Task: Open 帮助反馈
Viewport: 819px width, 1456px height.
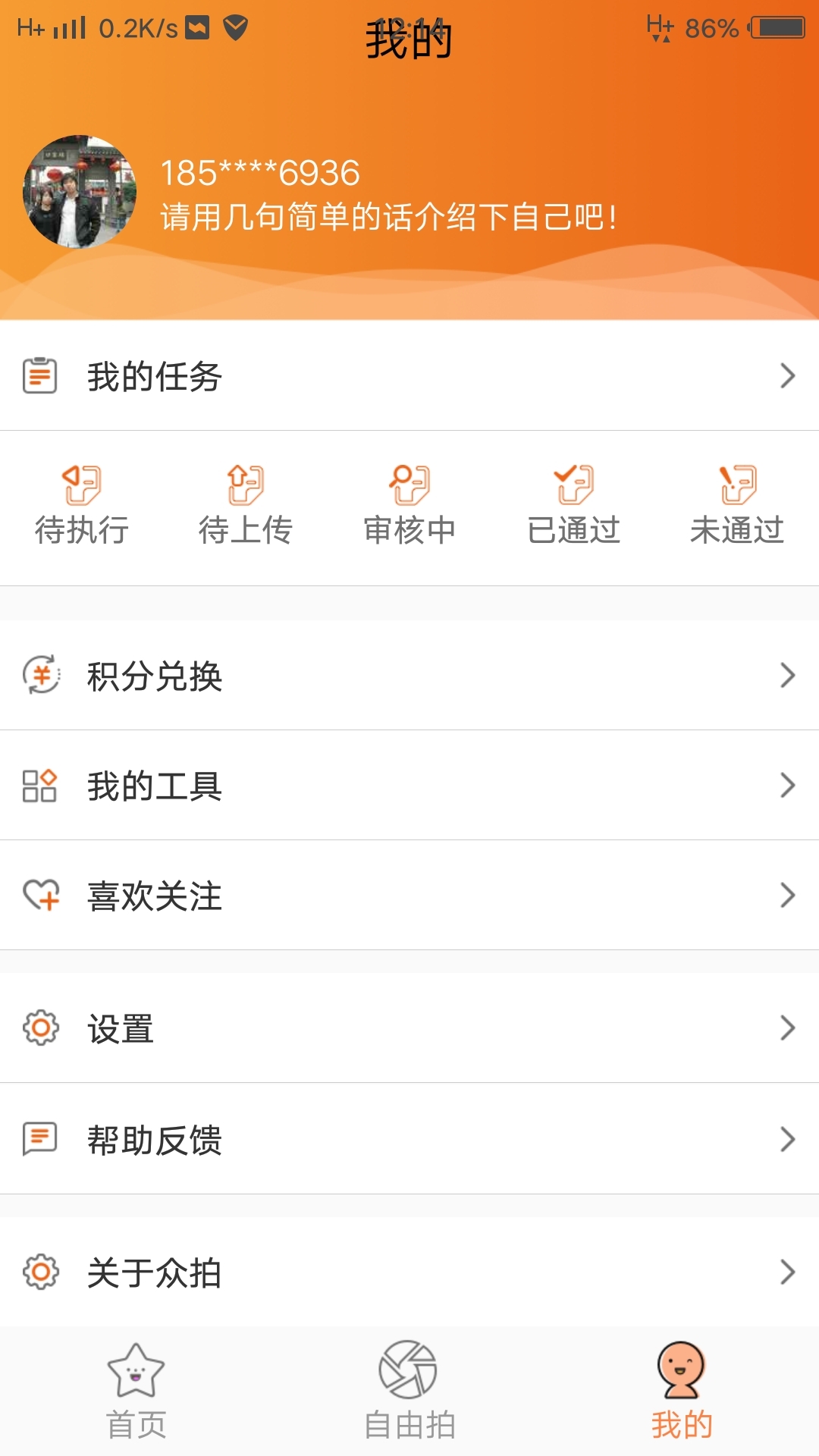Action: (x=409, y=1139)
